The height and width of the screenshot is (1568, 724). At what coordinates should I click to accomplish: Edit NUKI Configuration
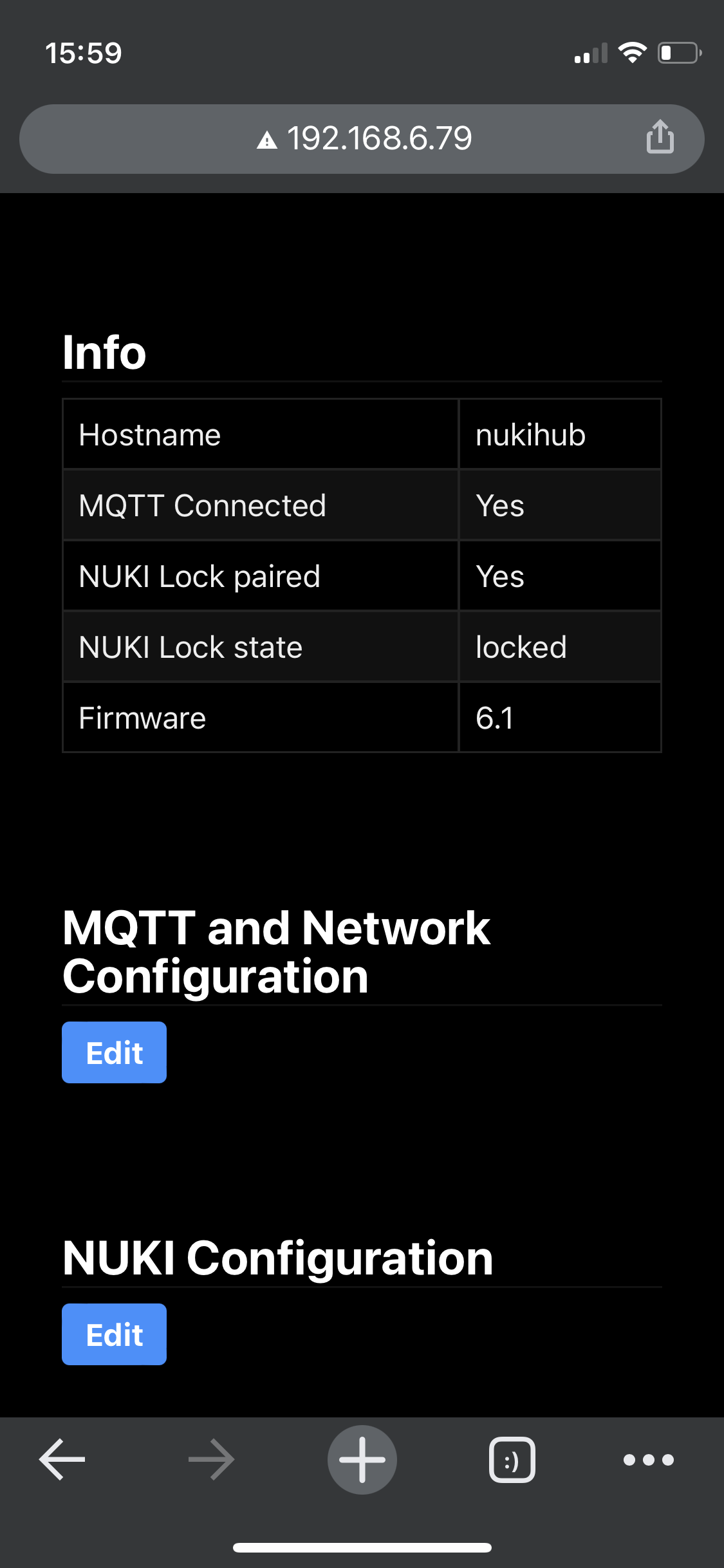[x=114, y=1334]
